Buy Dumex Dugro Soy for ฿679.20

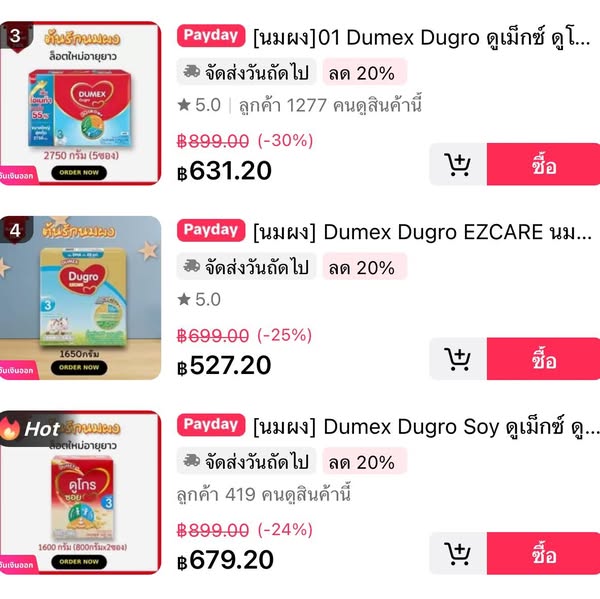coord(543,553)
